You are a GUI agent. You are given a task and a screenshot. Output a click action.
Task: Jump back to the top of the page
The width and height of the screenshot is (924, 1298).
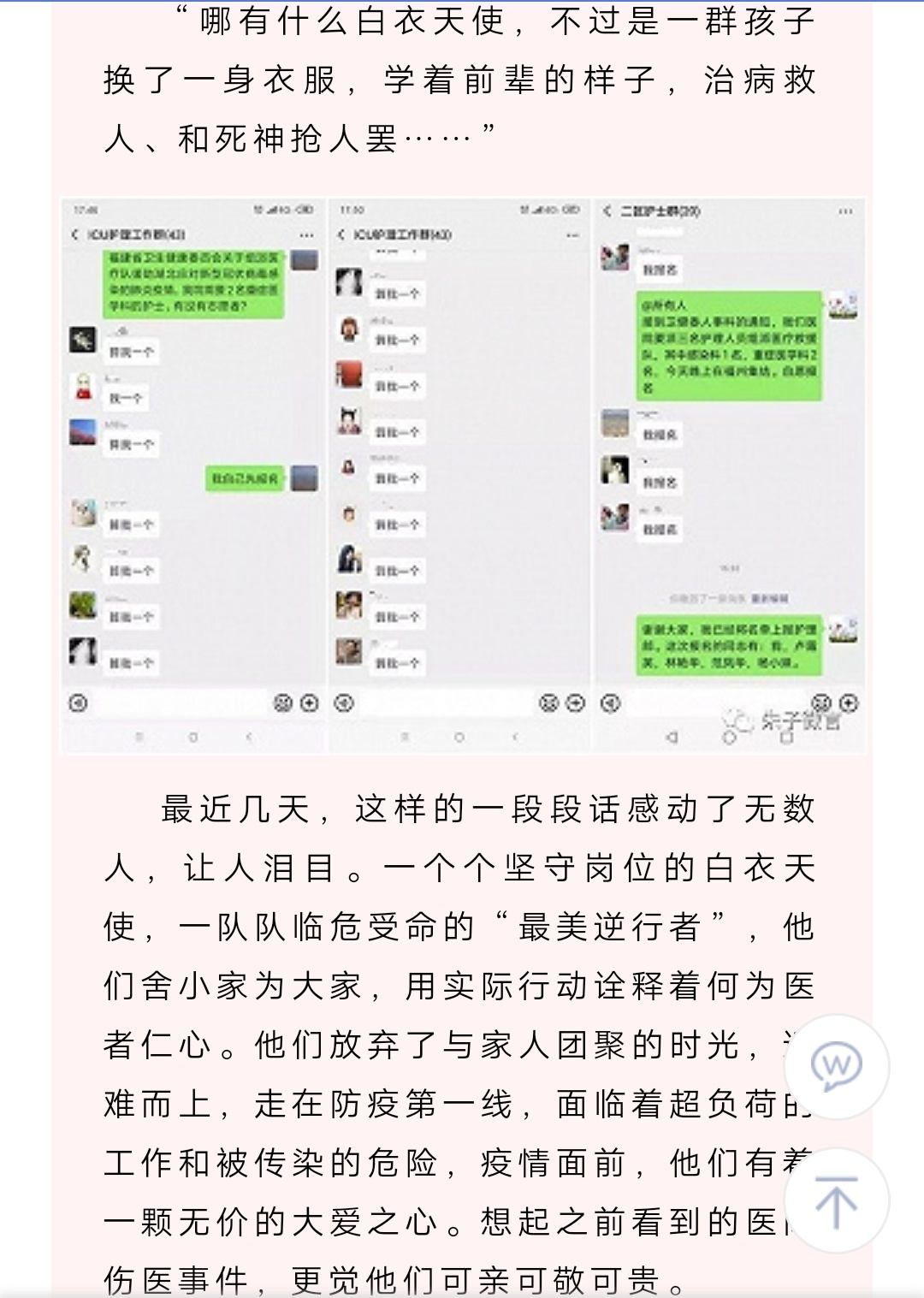(x=836, y=1200)
